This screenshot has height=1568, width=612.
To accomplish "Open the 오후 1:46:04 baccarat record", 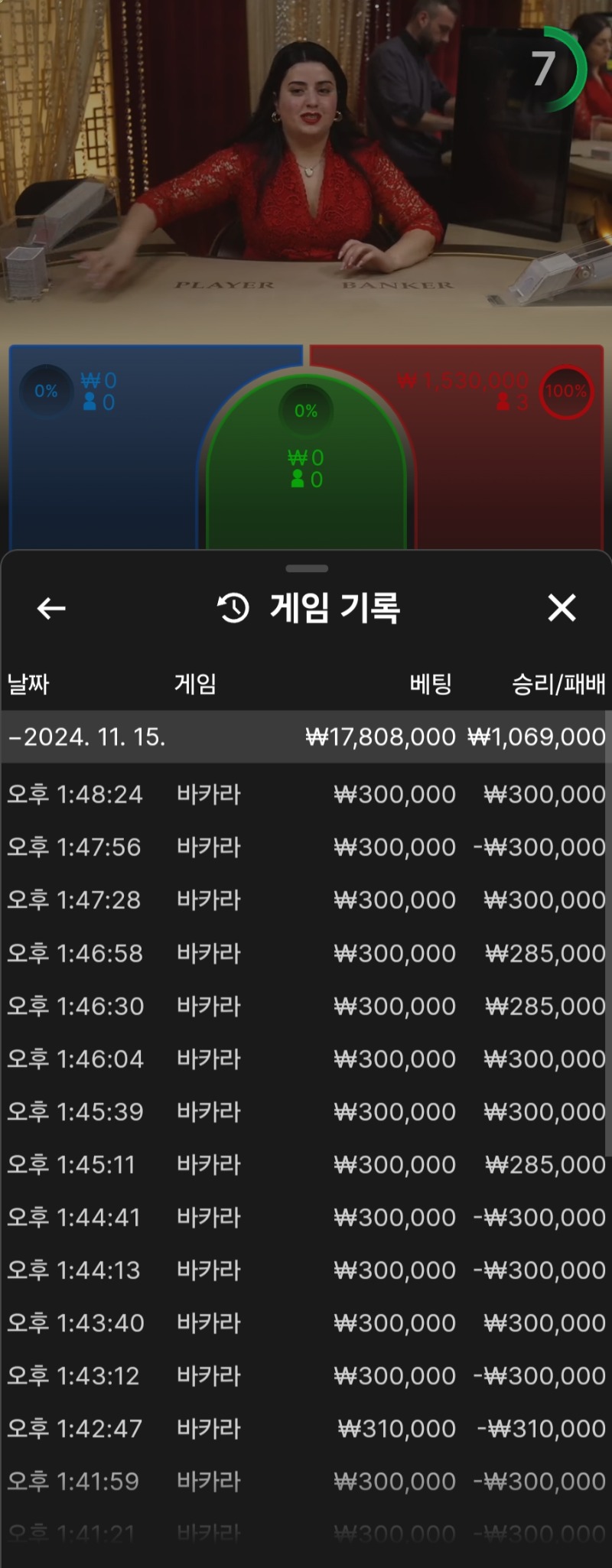I will (x=306, y=1059).
